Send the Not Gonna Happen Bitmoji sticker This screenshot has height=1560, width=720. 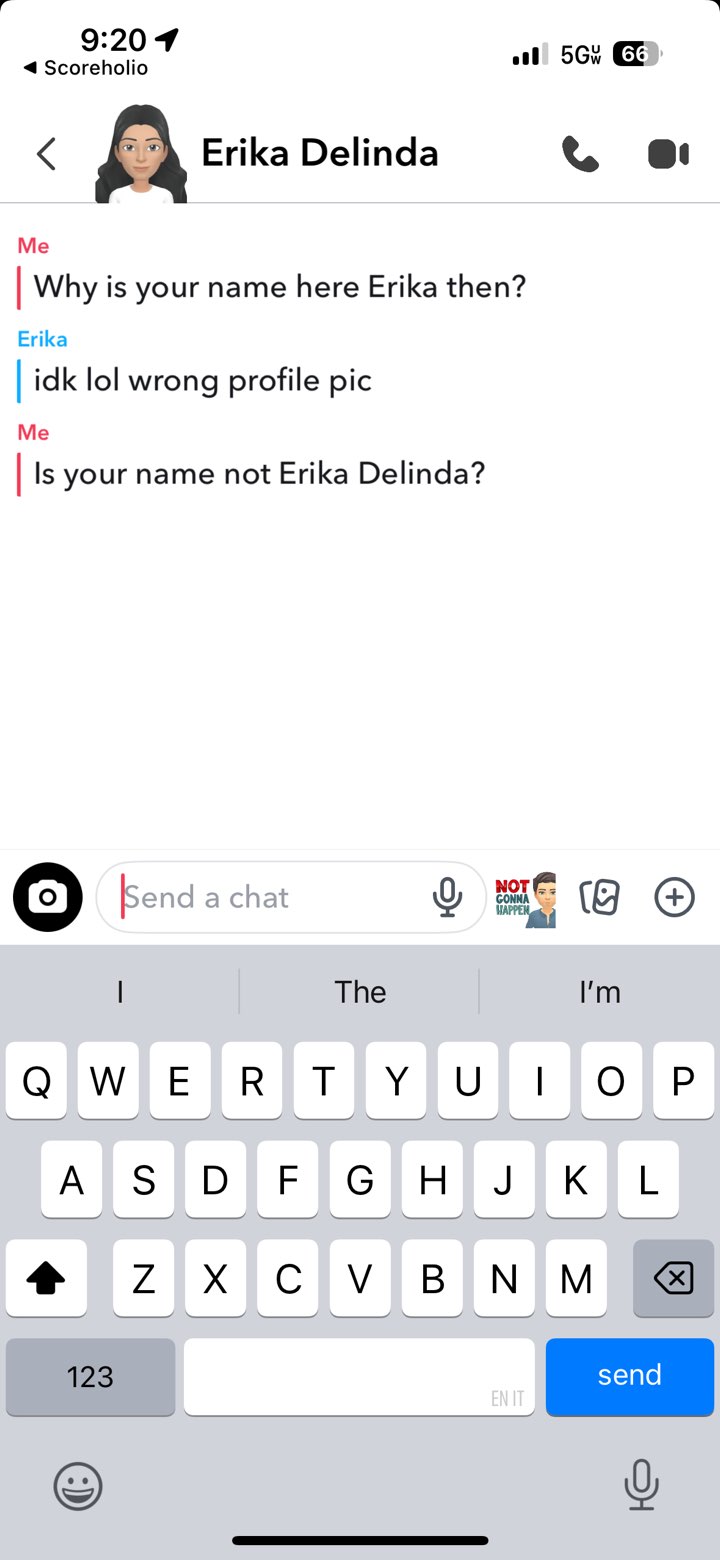coord(525,898)
